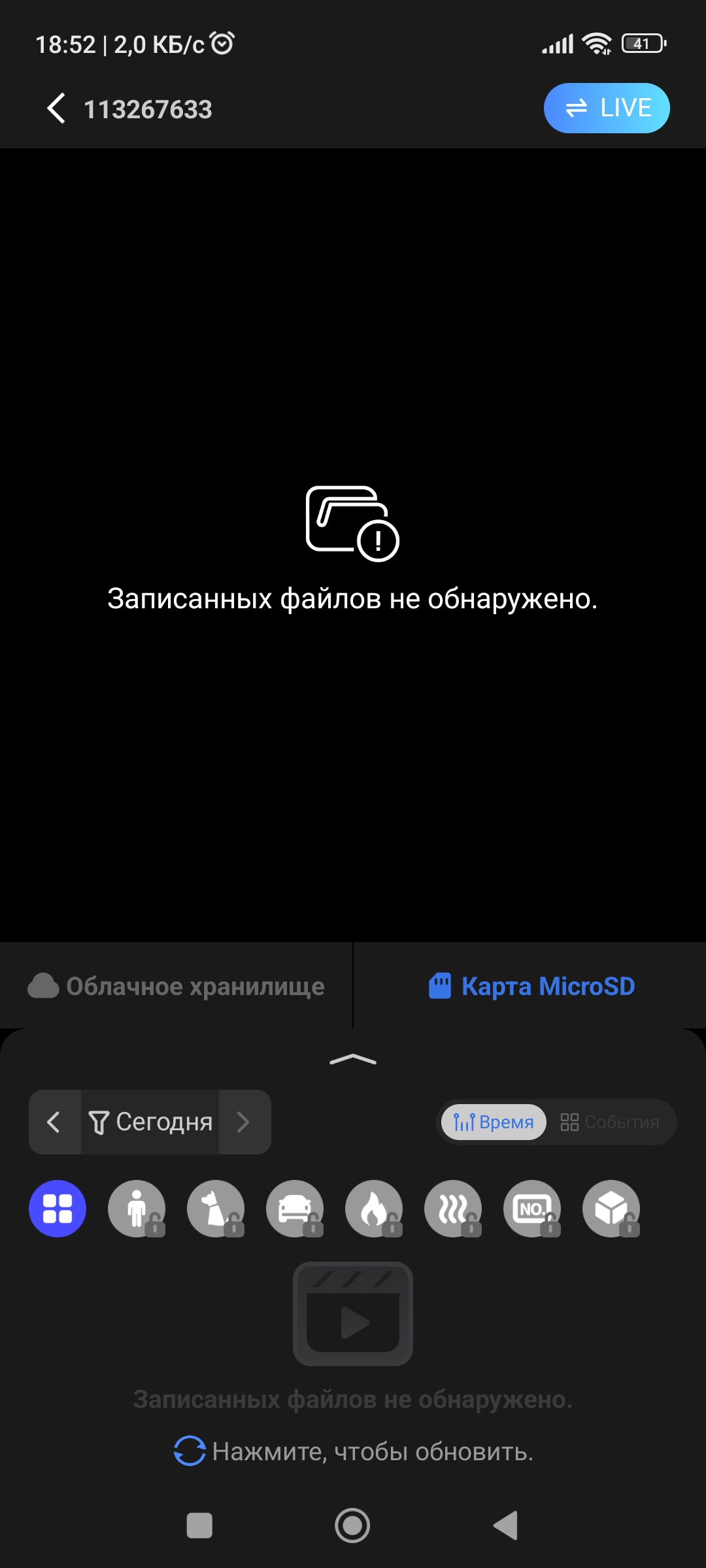The image size is (706, 1568).
Task: Tap Нажмите, чтобы обновить to refresh
Action: [x=354, y=1451]
